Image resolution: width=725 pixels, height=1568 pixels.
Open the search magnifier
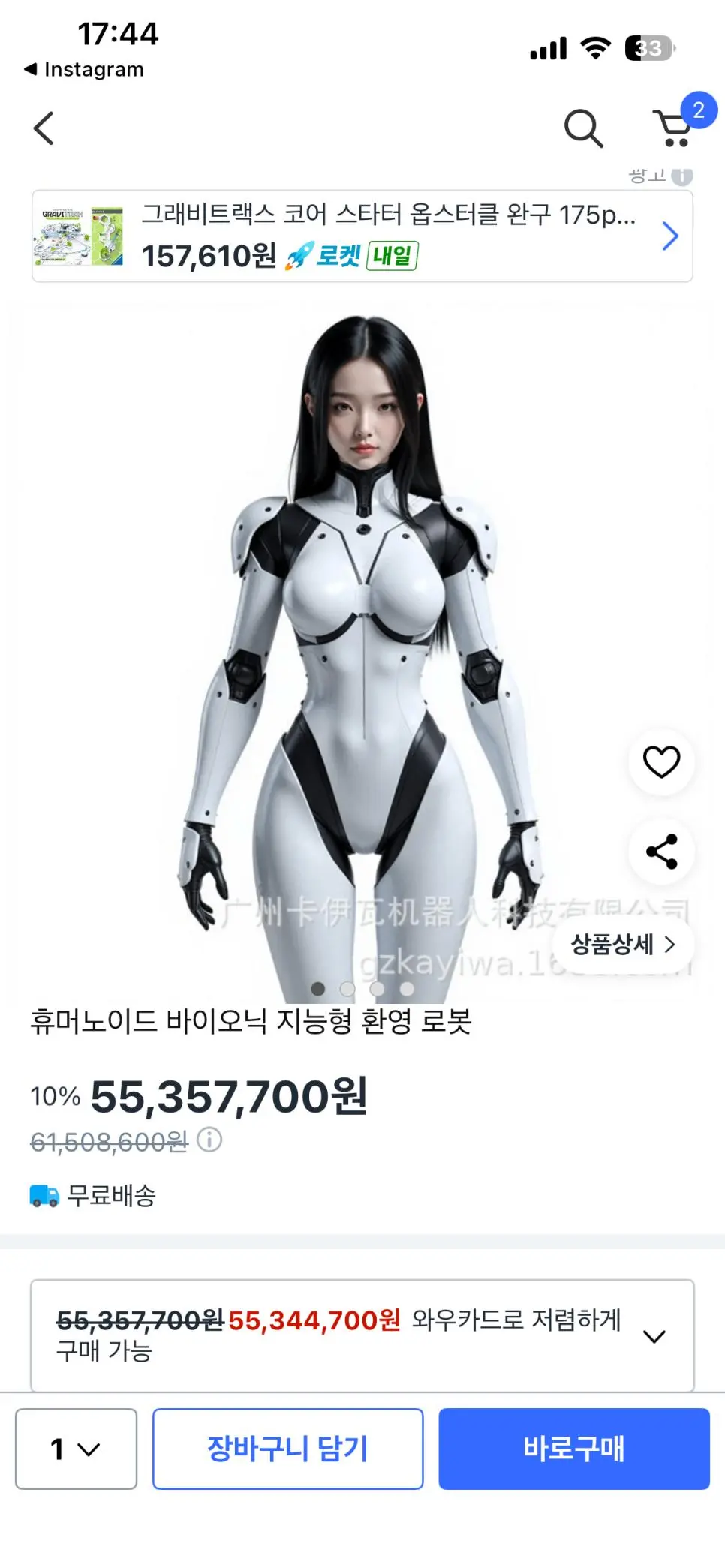point(583,128)
